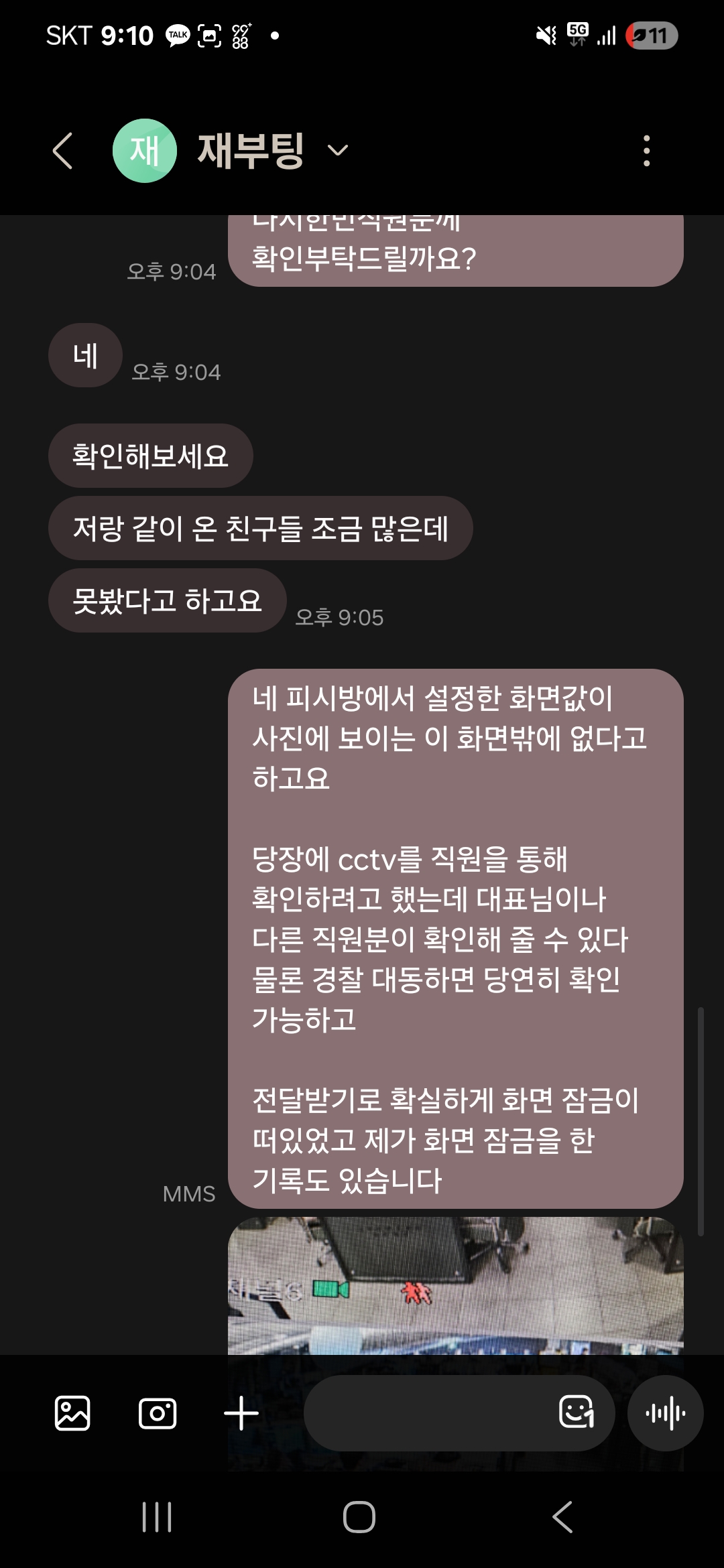Open the gallery picker
Viewport: 724px width, 1568px height.
(72, 1413)
